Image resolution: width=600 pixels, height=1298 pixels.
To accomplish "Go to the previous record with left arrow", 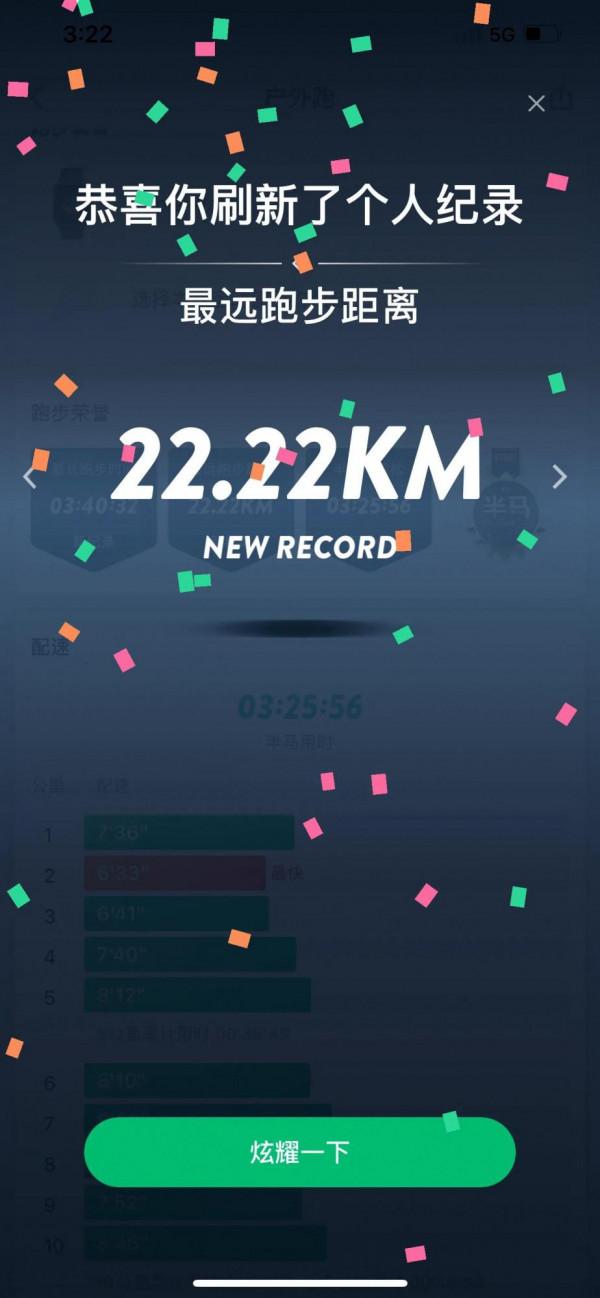I will (30, 477).
